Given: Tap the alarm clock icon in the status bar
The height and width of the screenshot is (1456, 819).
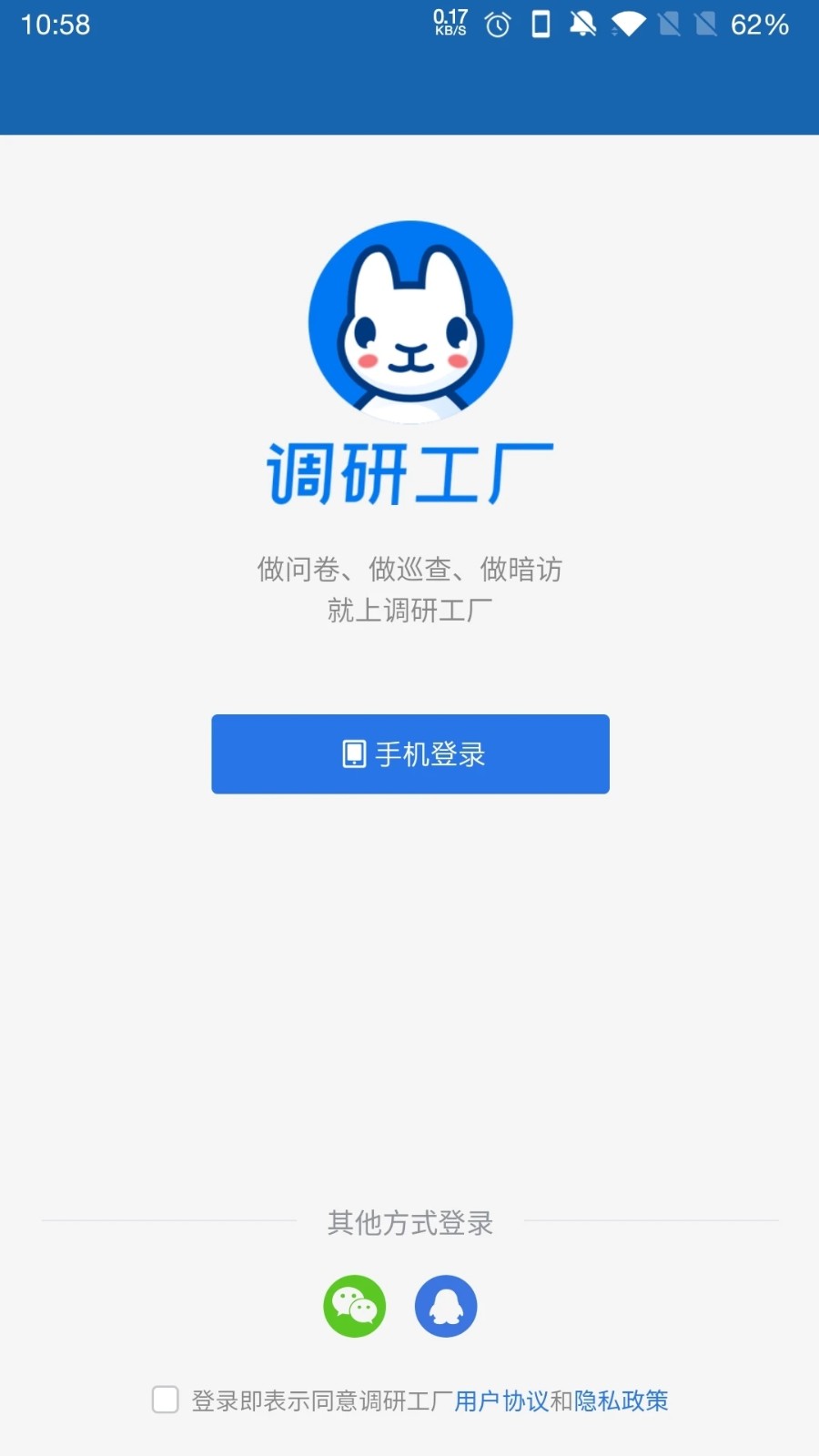Looking at the screenshot, I should point(497,25).
